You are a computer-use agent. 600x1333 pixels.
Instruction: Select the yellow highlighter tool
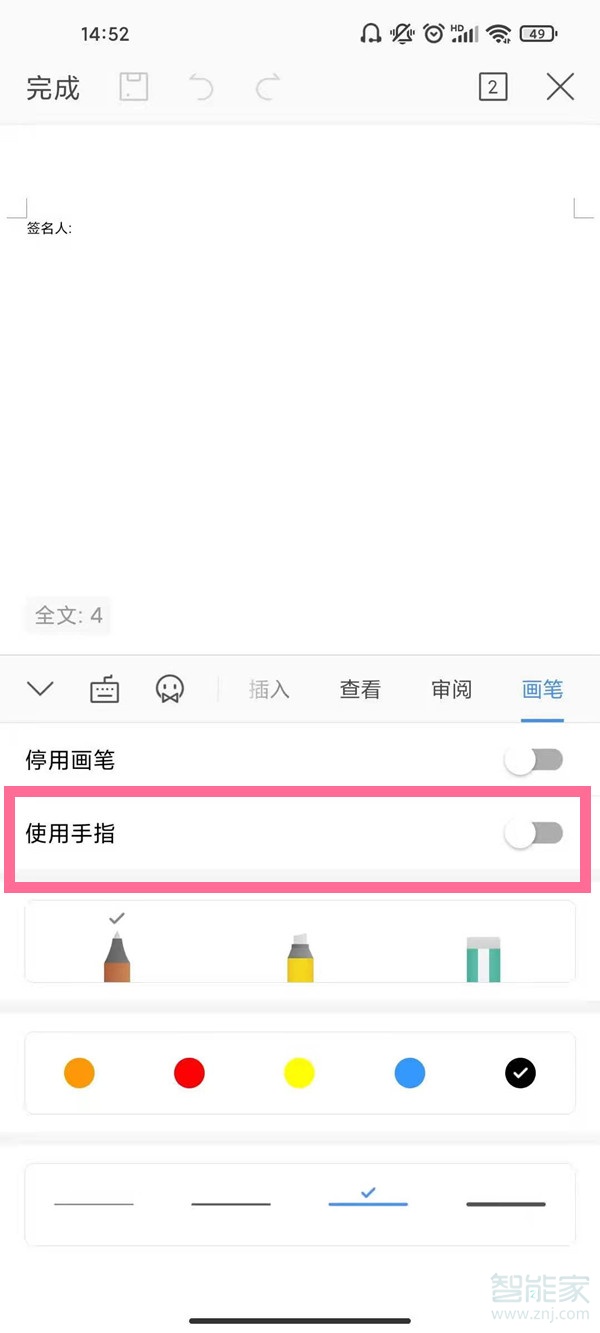[300, 957]
